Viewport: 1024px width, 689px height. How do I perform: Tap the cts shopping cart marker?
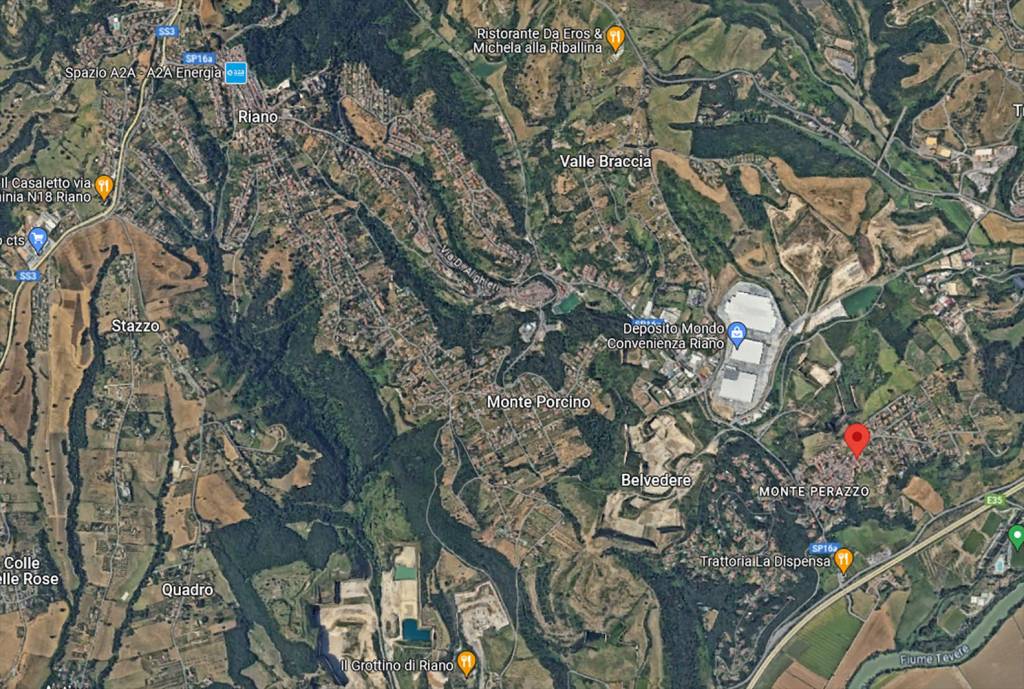[38, 240]
